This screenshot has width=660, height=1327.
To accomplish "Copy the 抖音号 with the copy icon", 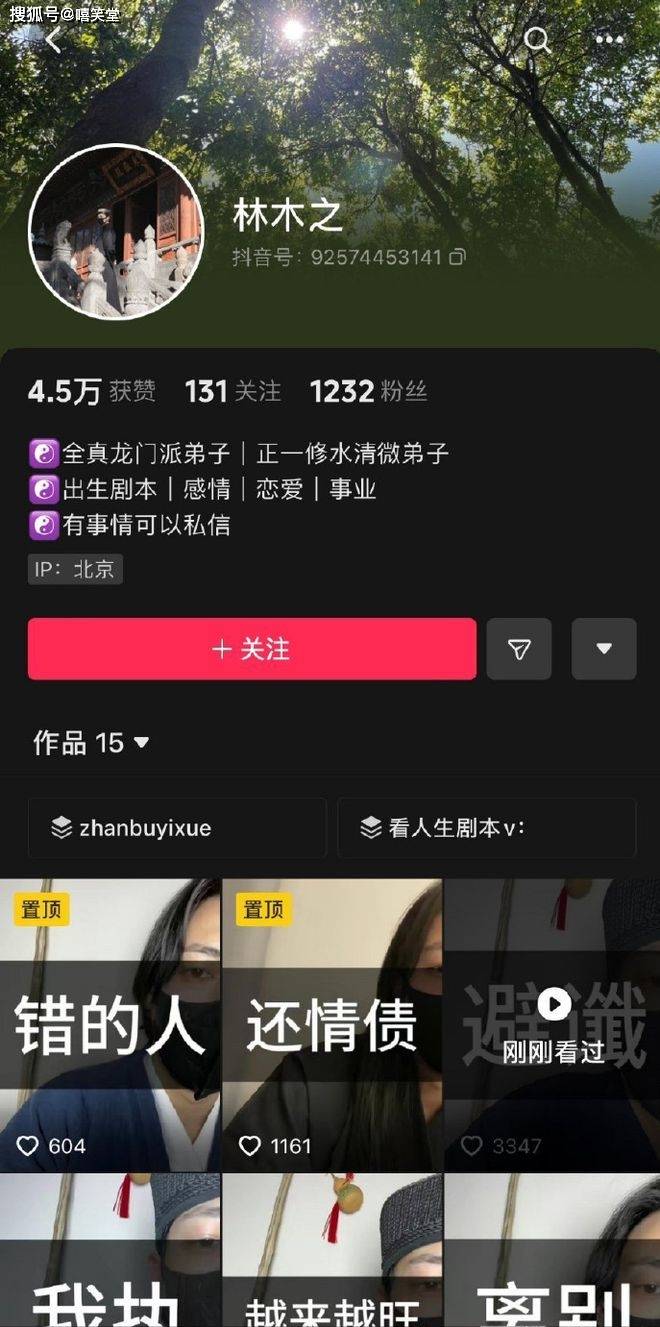I will click(457, 257).
